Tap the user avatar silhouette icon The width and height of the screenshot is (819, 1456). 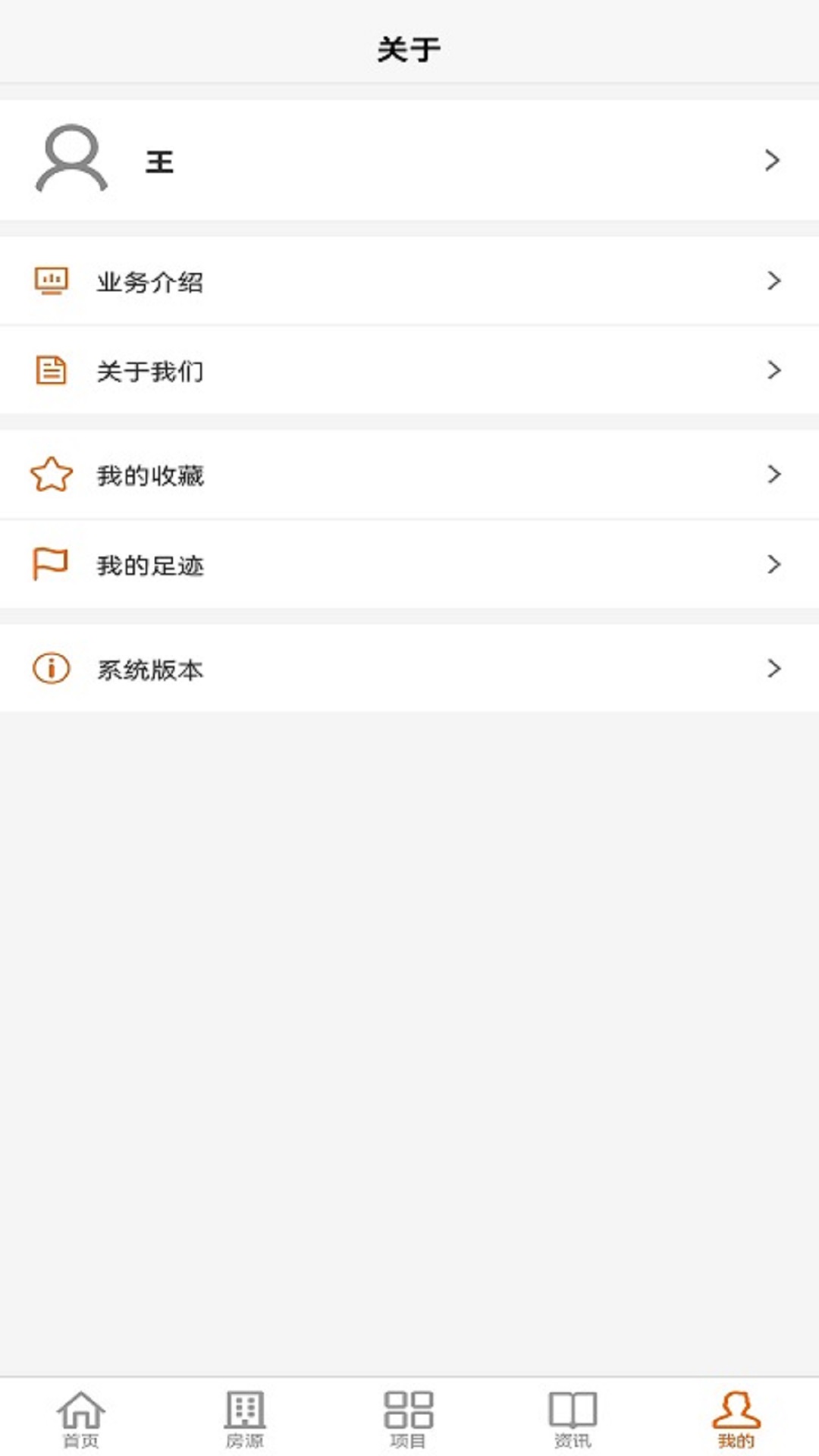[72, 159]
